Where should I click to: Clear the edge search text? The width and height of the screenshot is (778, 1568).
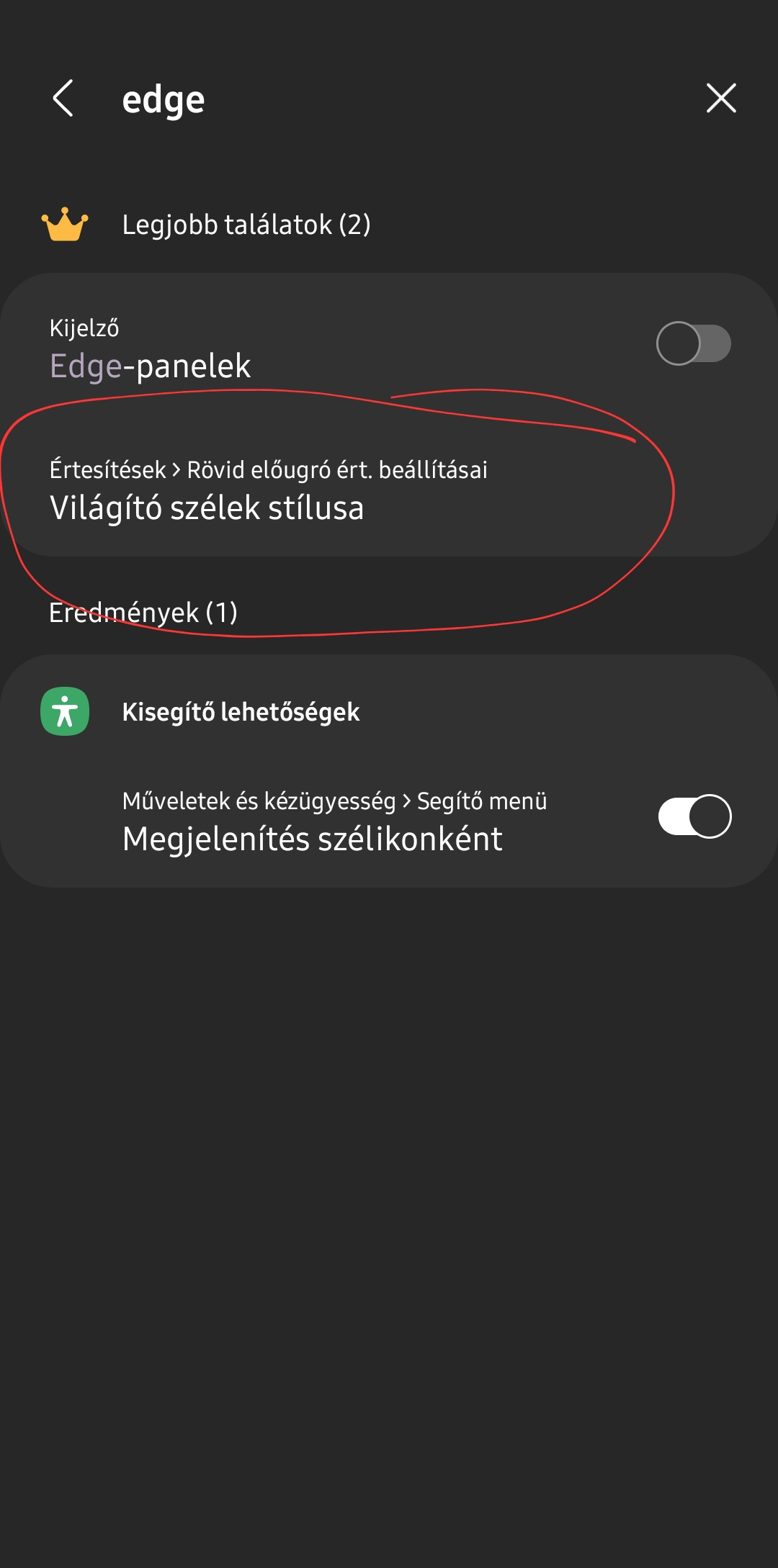coord(721,98)
